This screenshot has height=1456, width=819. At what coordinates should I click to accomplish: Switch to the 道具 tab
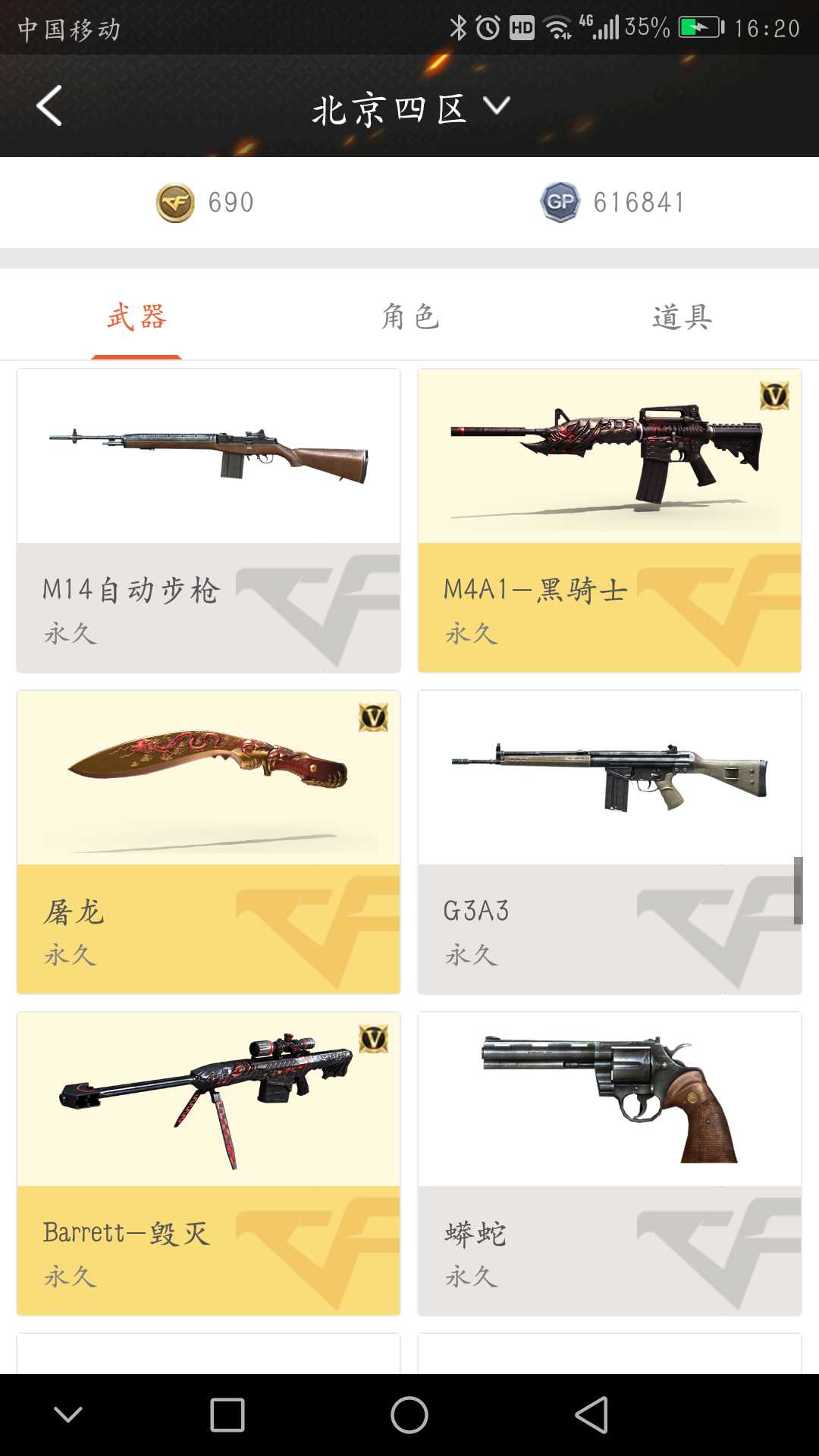682,317
